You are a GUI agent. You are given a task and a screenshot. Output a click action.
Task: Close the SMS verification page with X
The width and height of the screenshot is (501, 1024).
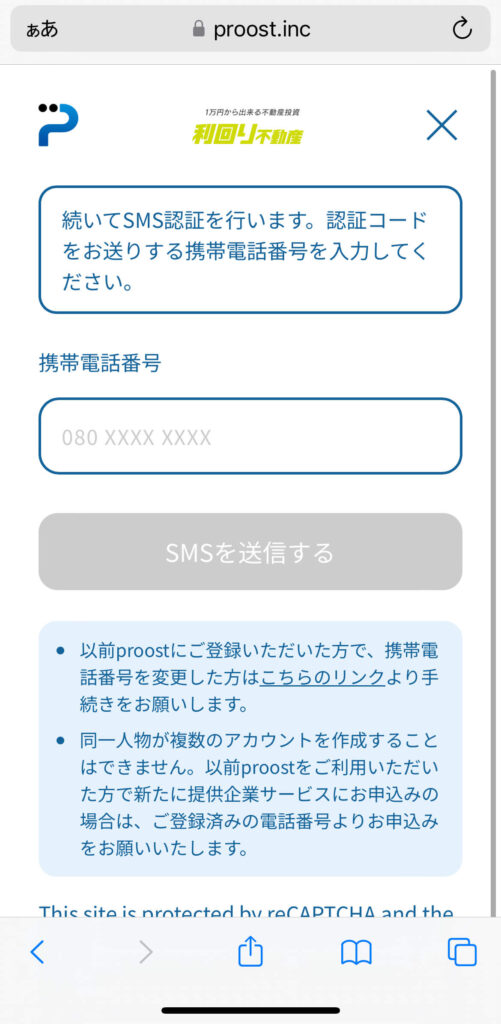pyautogui.click(x=442, y=125)
